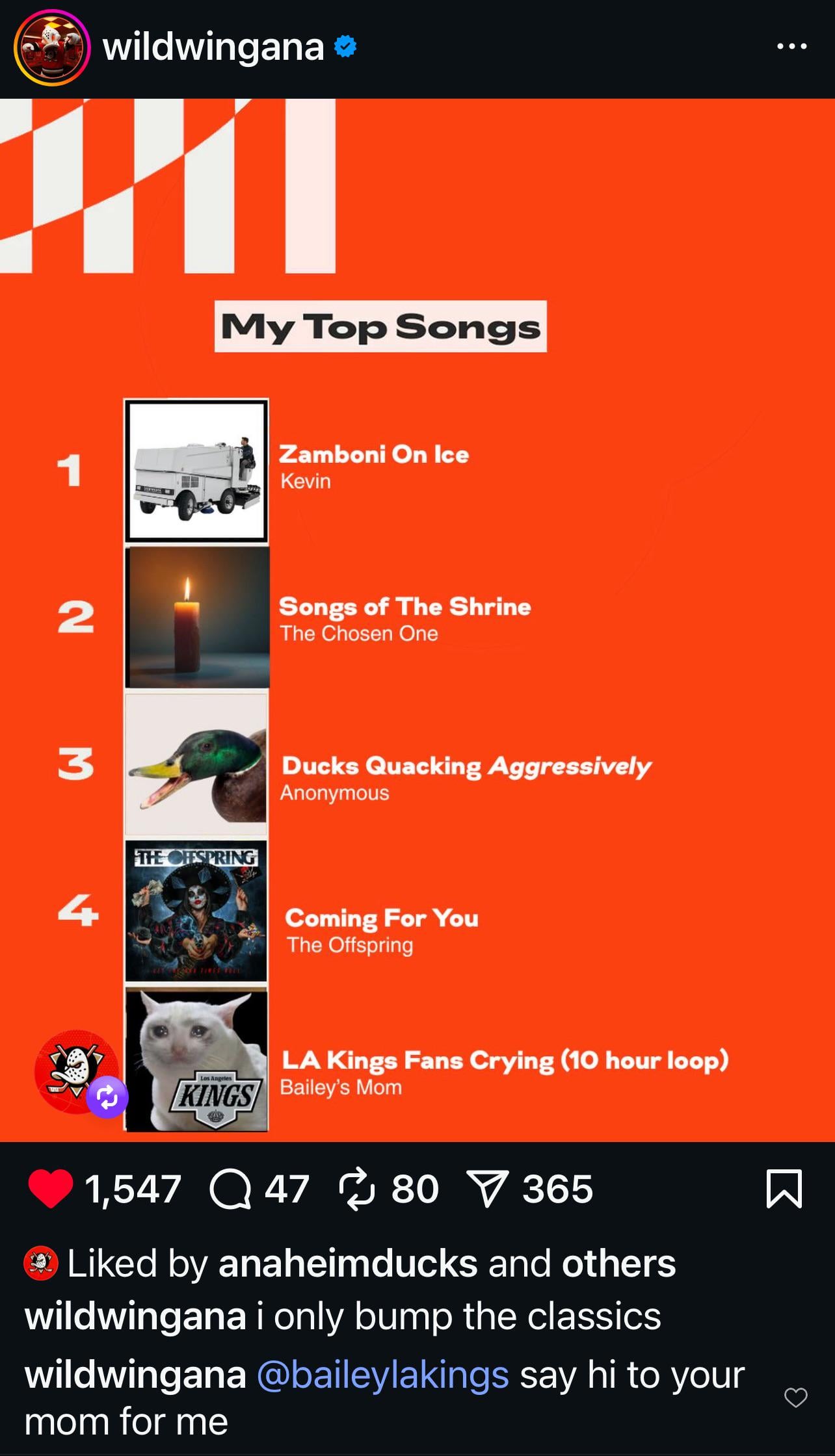Like wildwingana's comment with the small heart
This screenshot has width=835, height=1456.
795,1397
